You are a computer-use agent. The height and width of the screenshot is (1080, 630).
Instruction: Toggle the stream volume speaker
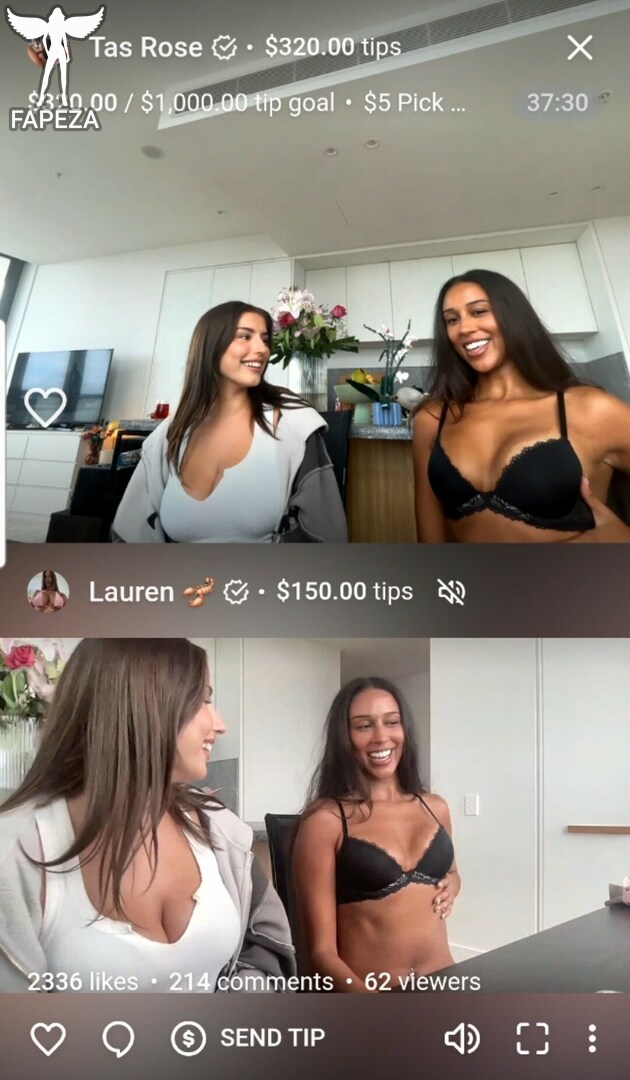pyautogui.click(x=462, y=1038)
